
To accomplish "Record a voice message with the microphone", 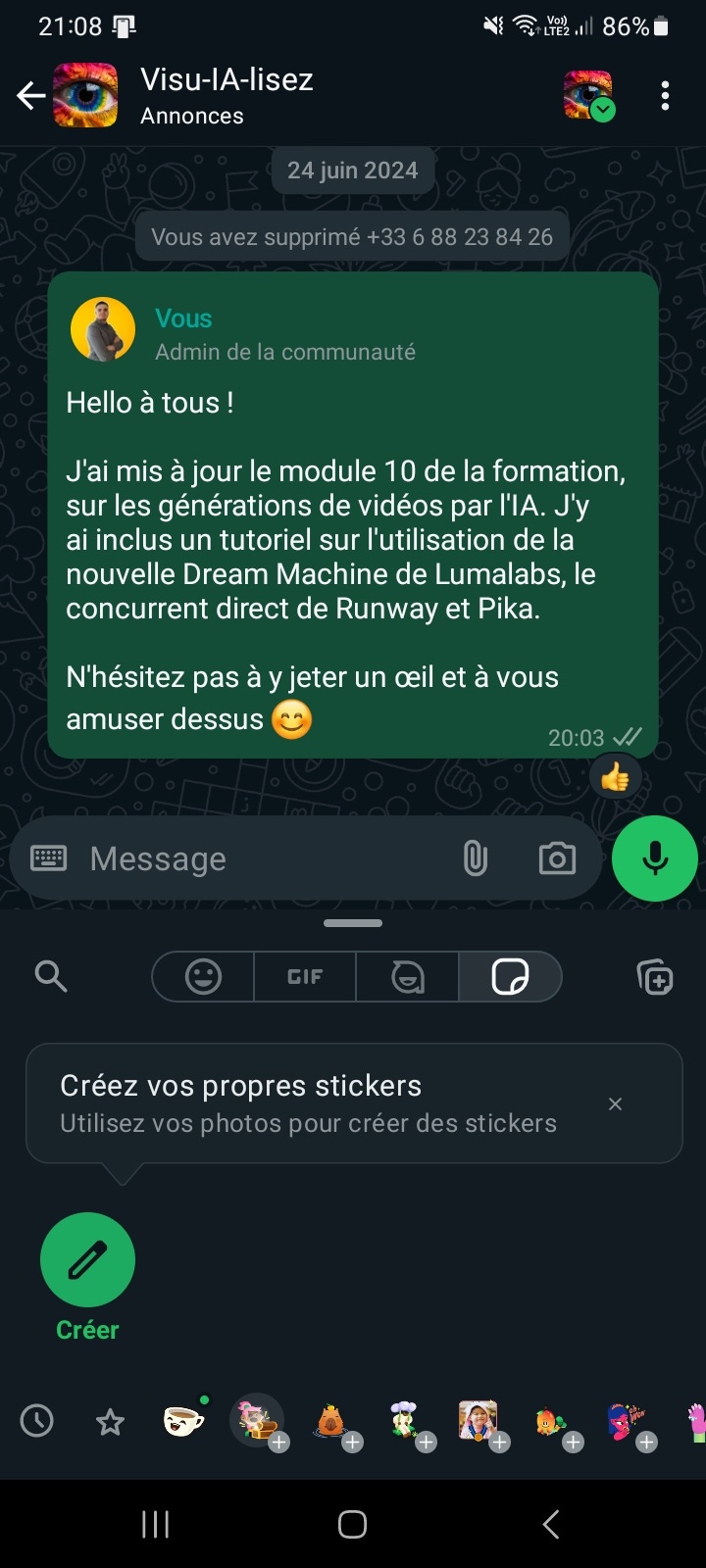I will click(x=654, y=858).
